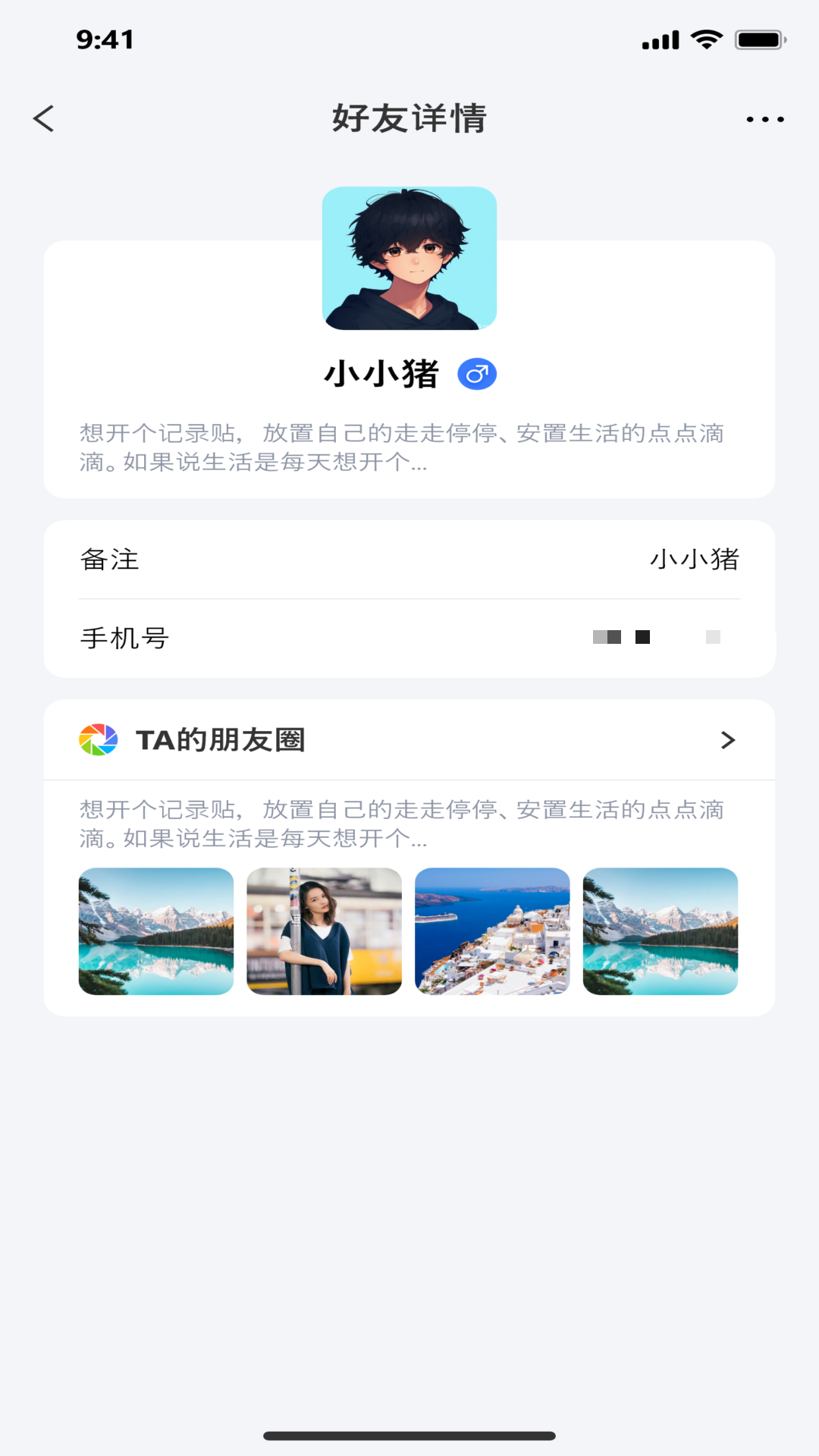The width and height of the screenshot is (819, 1456).
Task: Open the Santorini coastline photo thumbnail
Action: tap(493, 931)
